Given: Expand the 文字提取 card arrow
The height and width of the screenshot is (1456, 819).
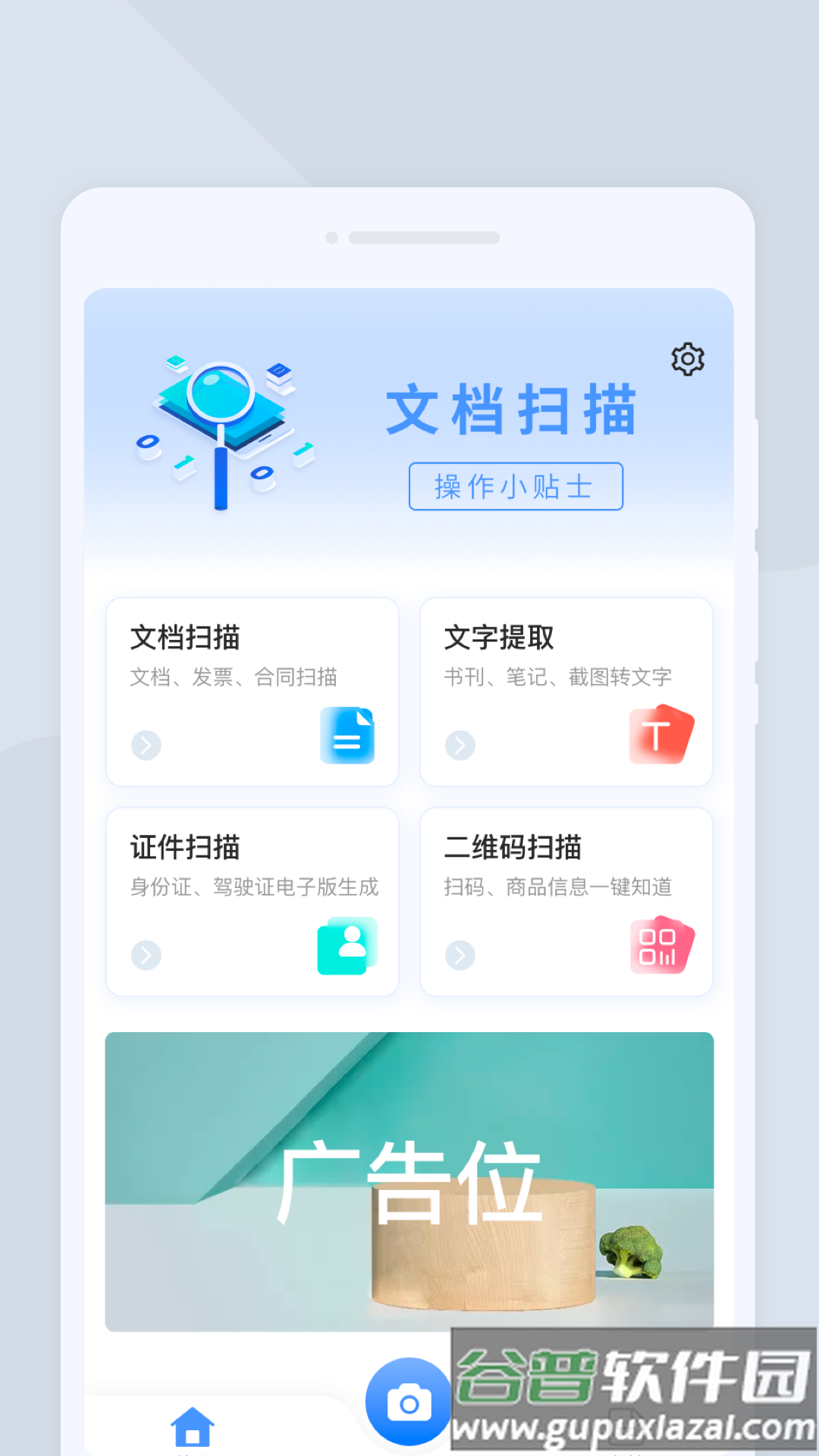Looking at the screenshot, I should tap(459, 745).
